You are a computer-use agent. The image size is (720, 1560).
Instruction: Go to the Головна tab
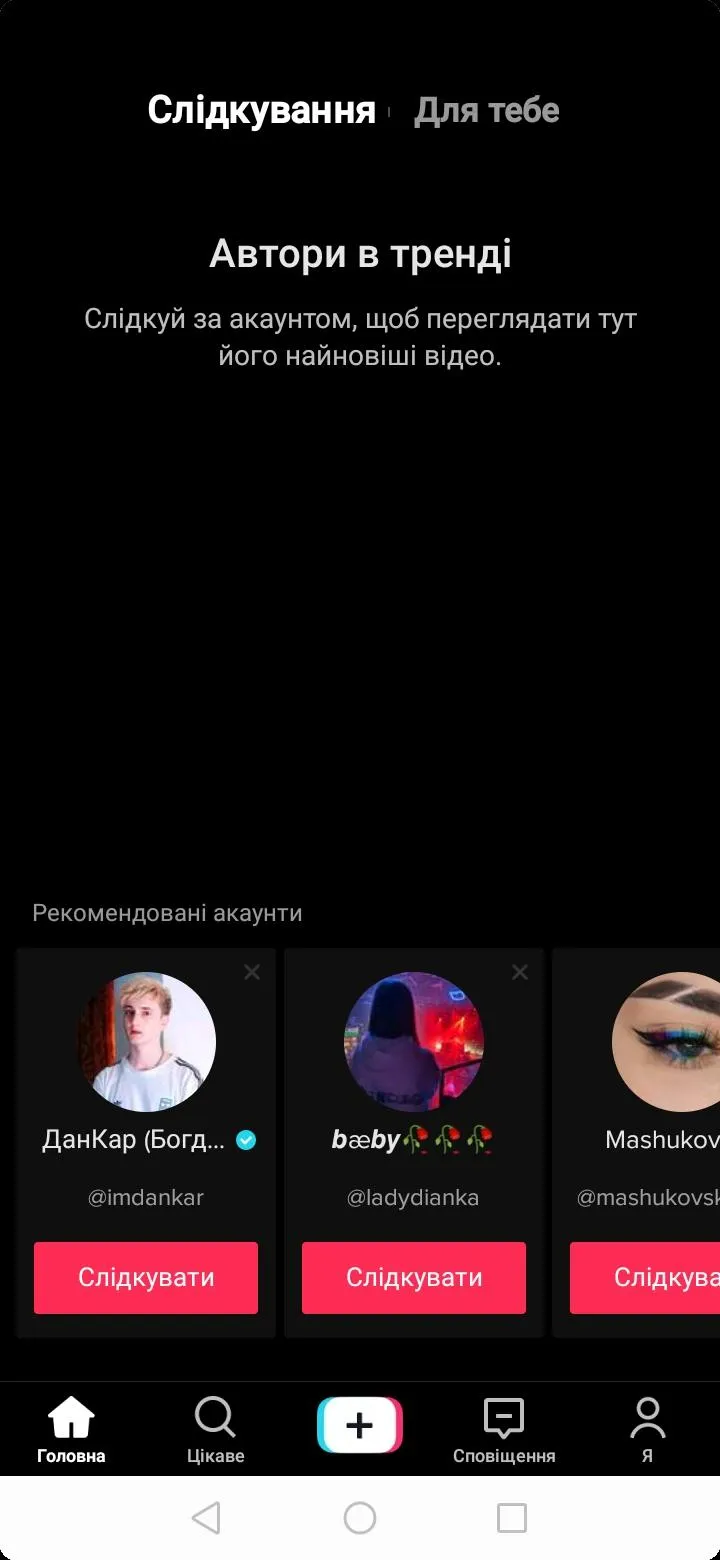(x=71, y=1430)
